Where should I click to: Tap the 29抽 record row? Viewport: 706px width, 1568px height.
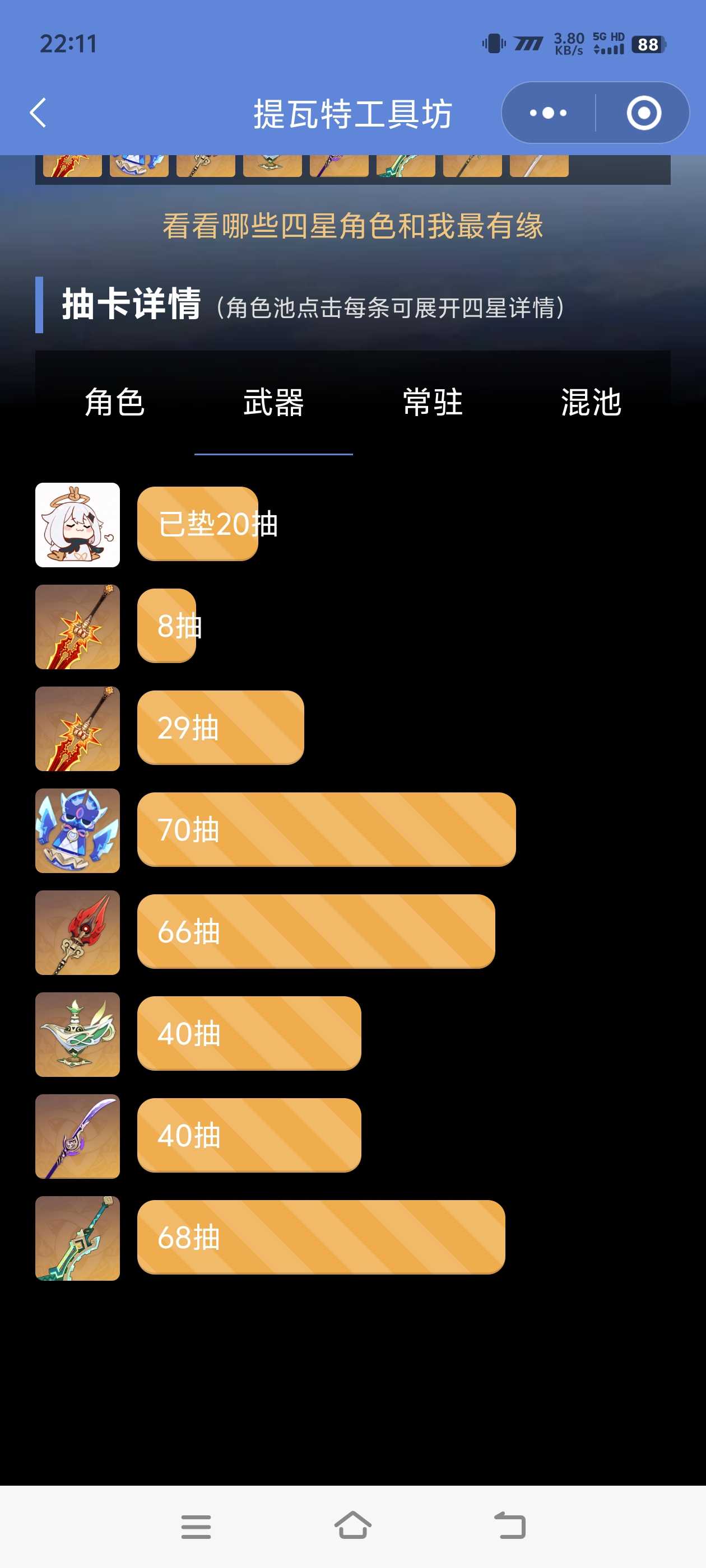[x=221, y=728]
